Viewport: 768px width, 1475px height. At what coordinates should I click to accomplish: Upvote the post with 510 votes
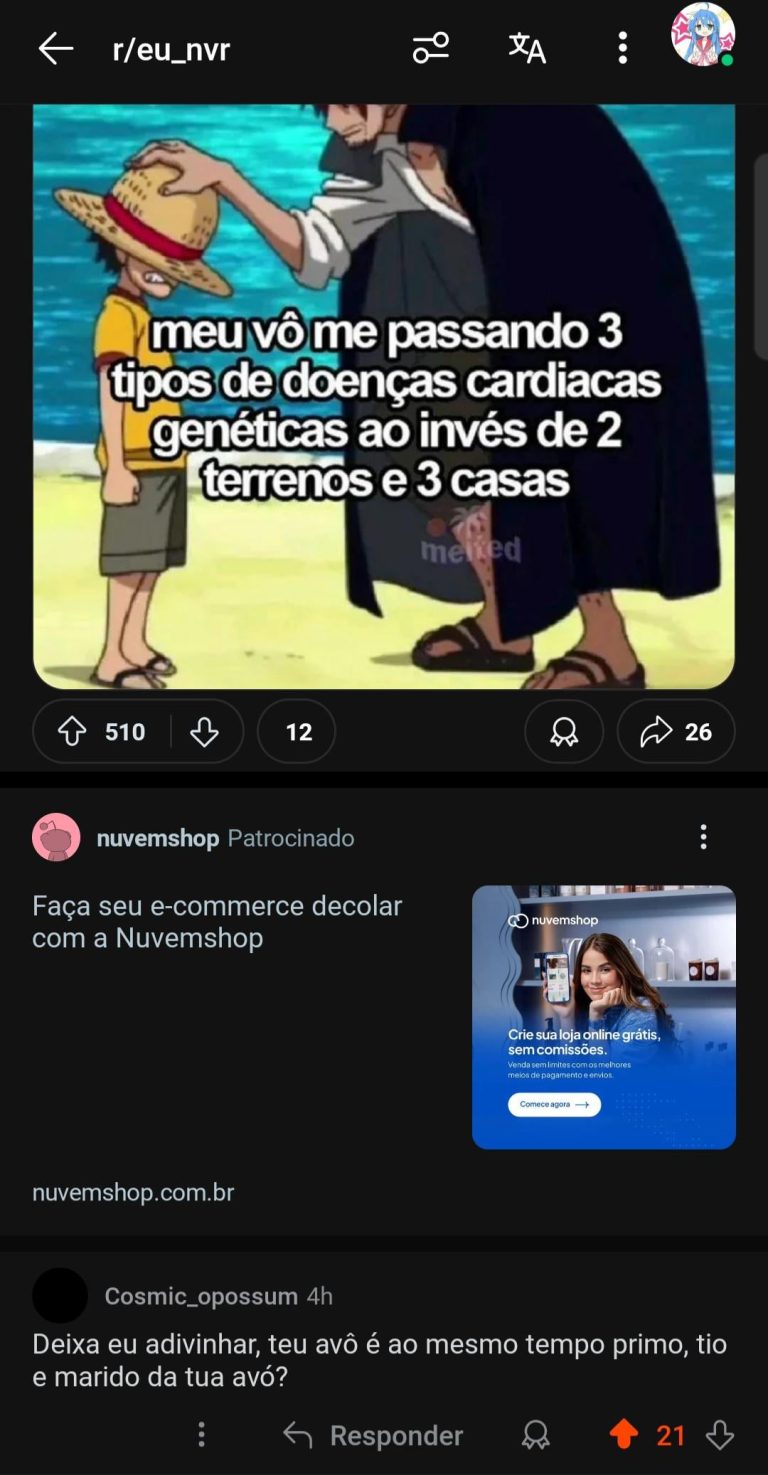(73, 732)
